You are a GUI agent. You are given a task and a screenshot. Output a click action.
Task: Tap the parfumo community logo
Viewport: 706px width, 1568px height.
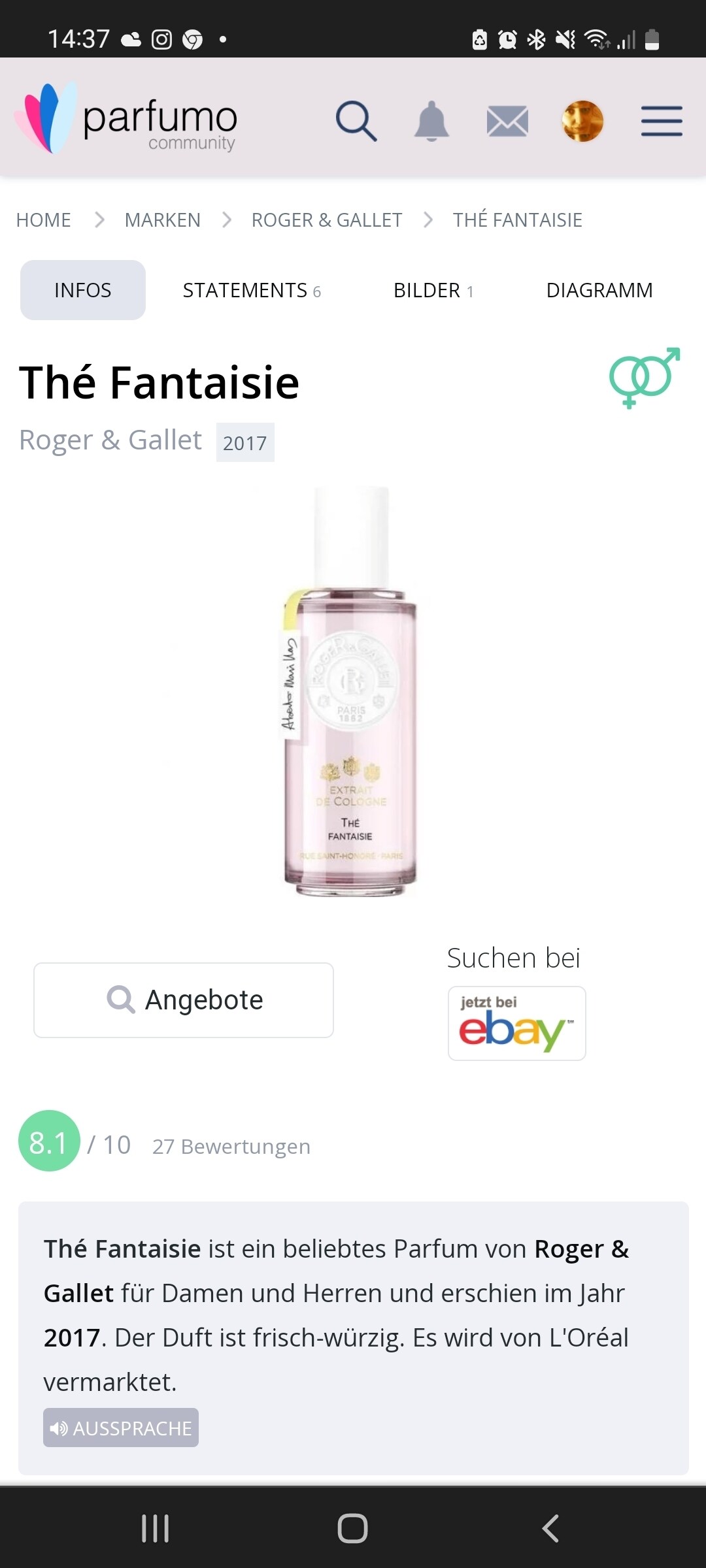[126, 118]
